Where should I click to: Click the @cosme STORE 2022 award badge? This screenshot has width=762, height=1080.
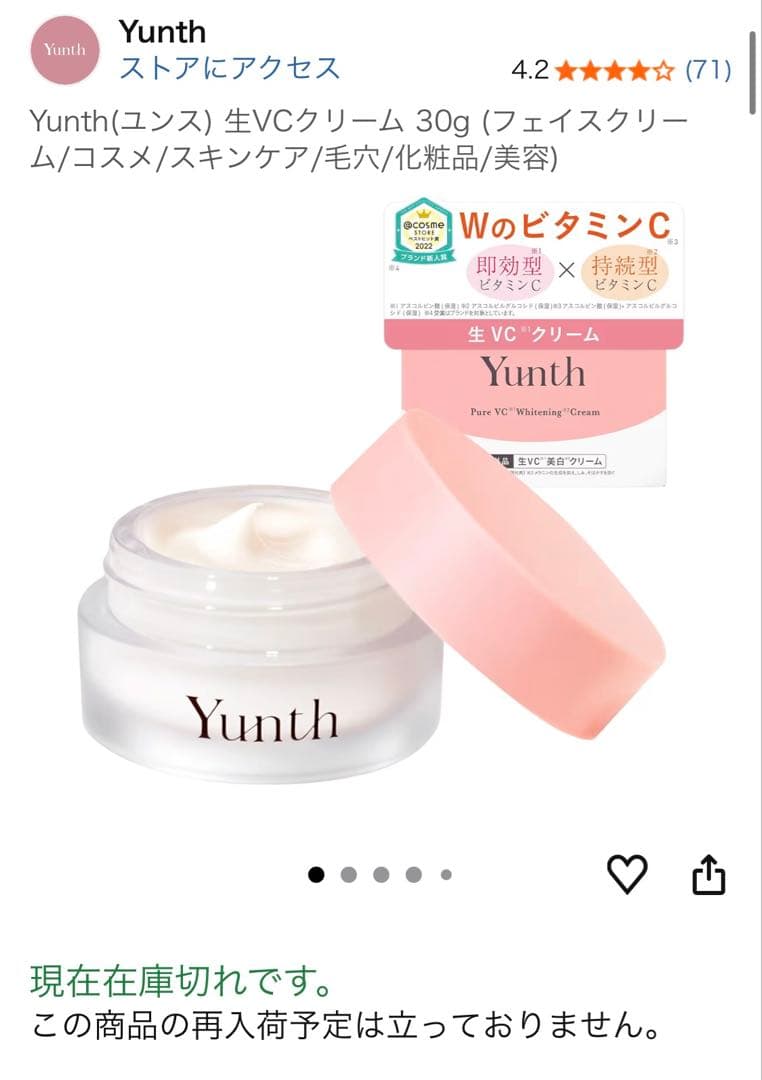pyautogui.click(x=424, y=236)
